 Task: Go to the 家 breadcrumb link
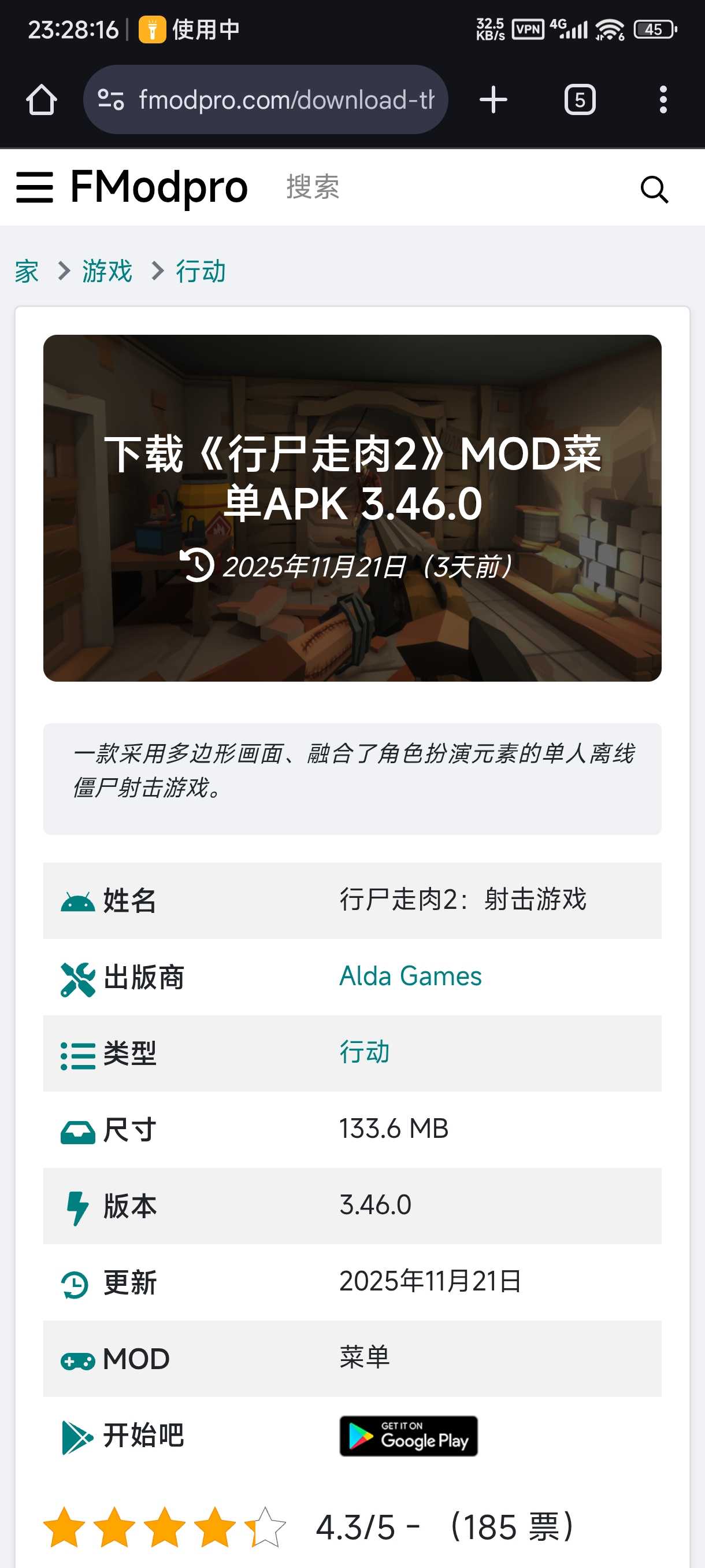(x=27, y=271)
